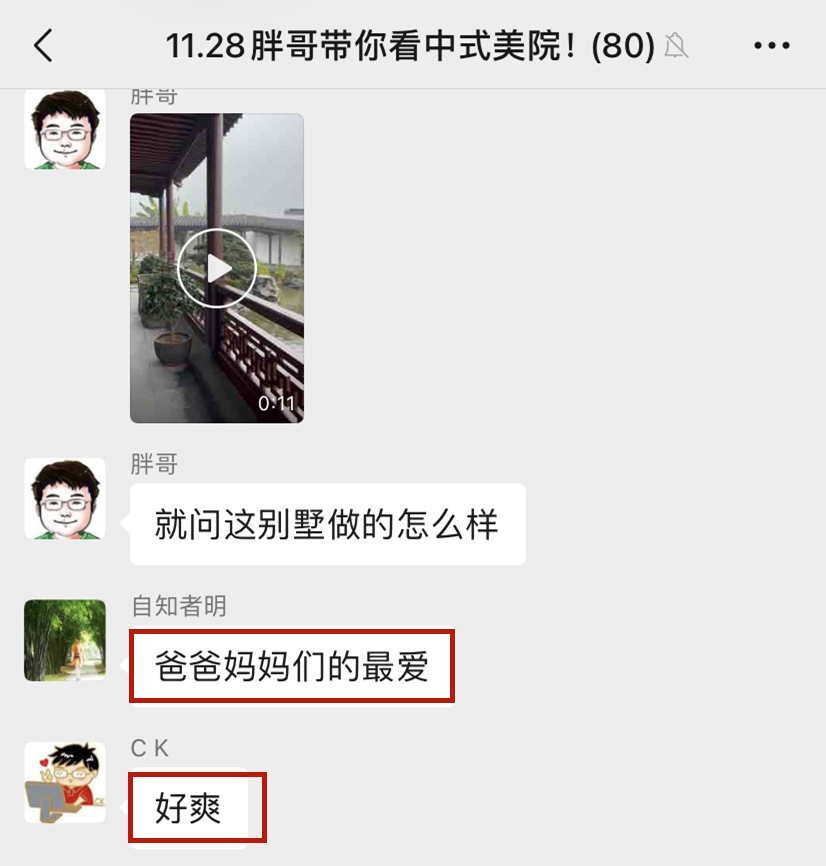
Task: Open 胖哥's avatar beside the villa message
Action: pos(65,499)
